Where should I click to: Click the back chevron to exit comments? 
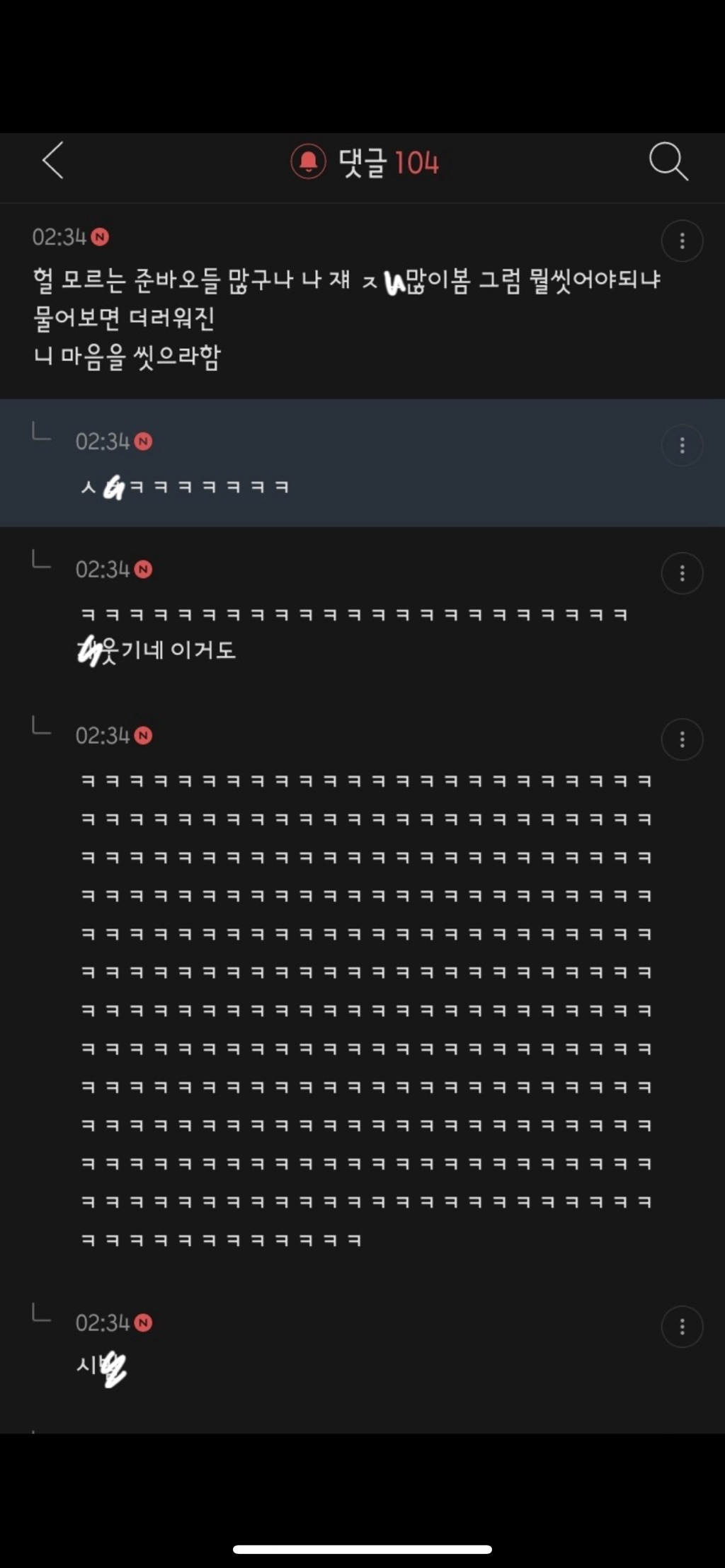click(53, 163)
